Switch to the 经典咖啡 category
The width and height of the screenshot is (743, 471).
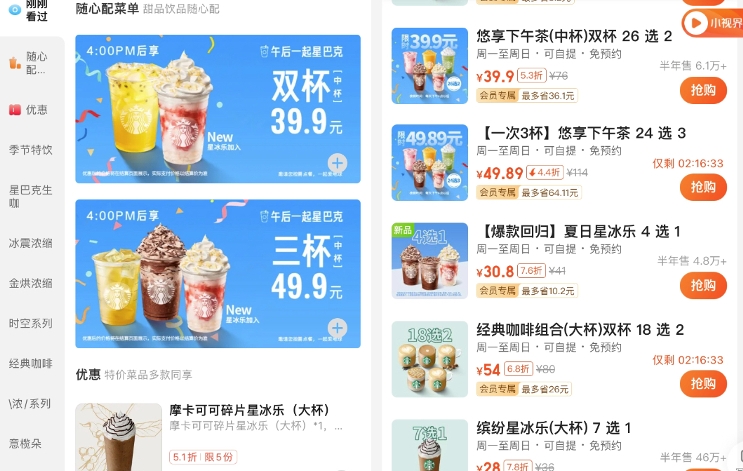(31, 363)
